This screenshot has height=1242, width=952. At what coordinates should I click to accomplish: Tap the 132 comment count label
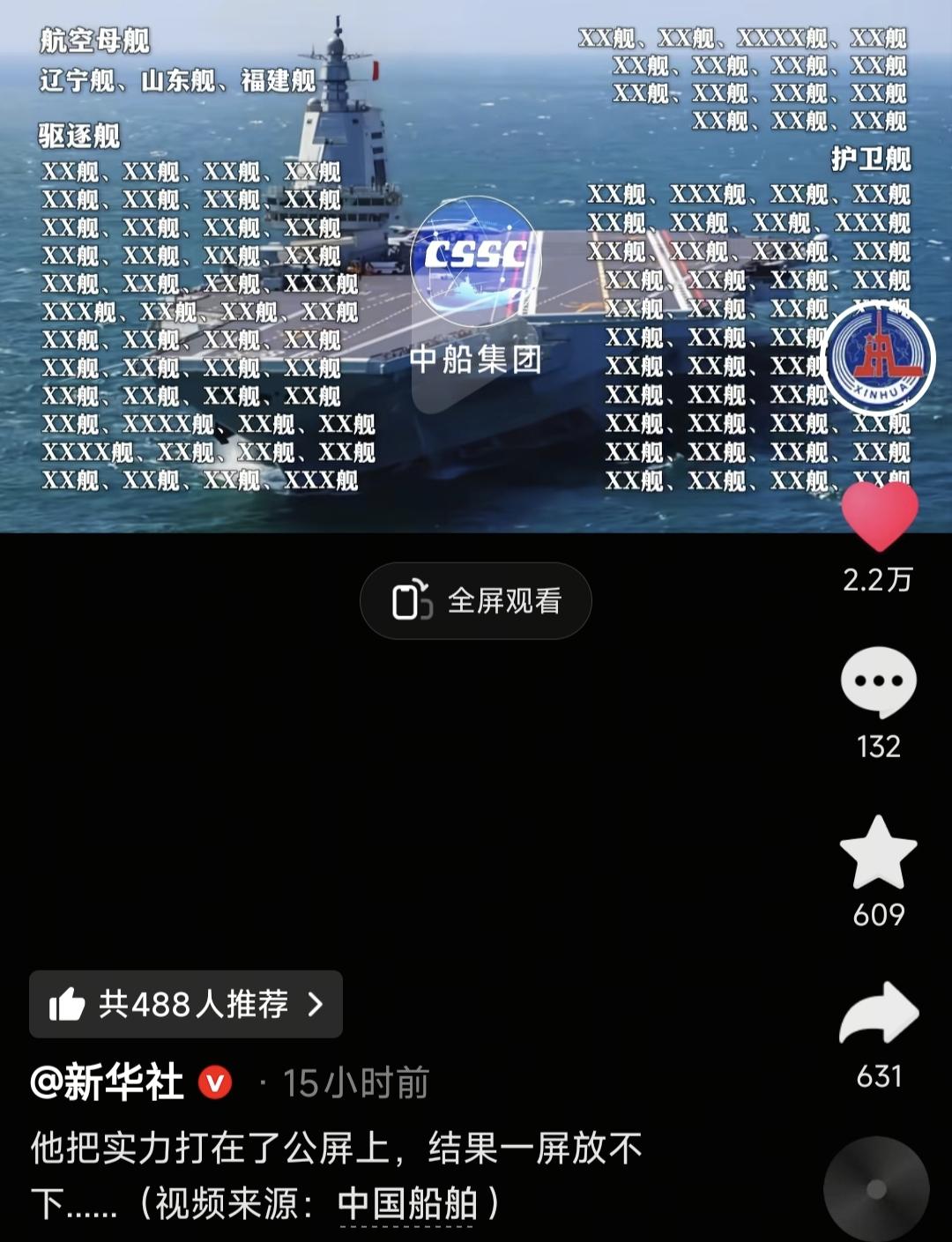[x=879, y=745]
